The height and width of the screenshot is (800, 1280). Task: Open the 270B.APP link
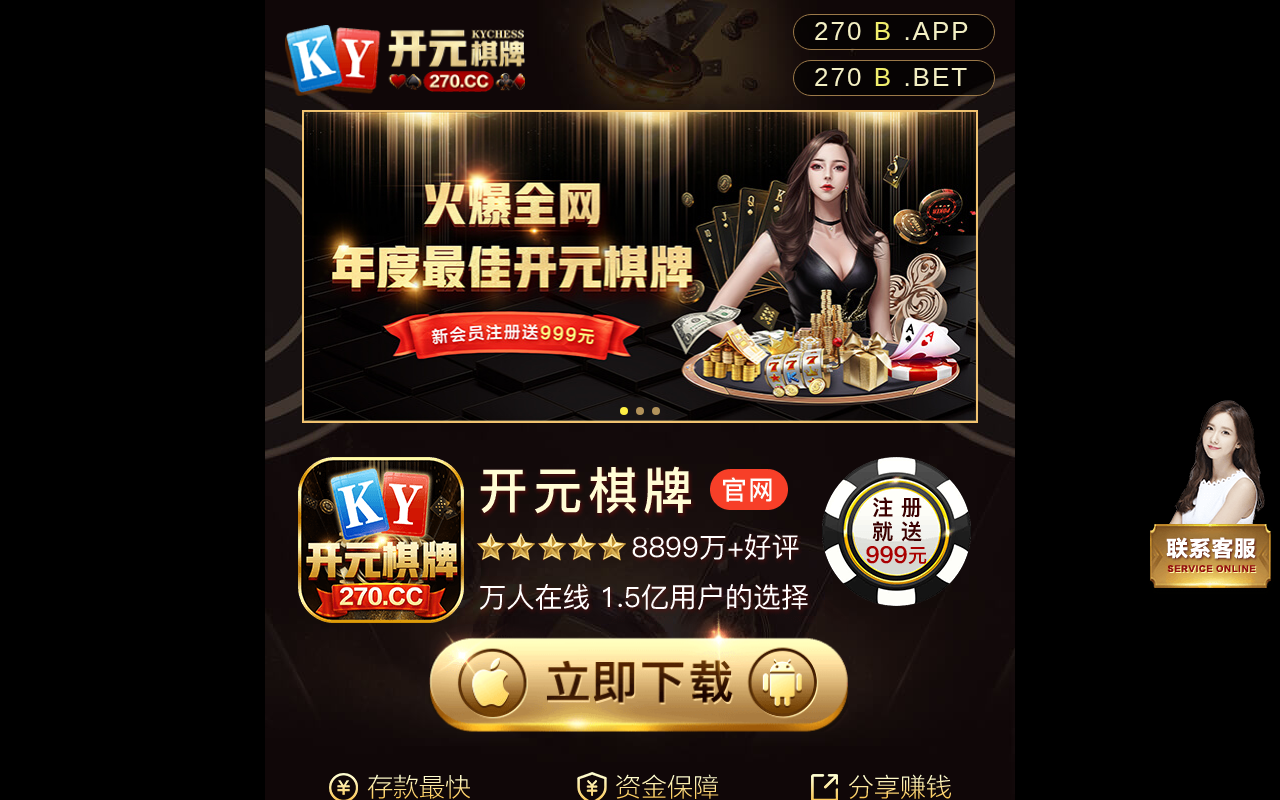click(893, 32)
